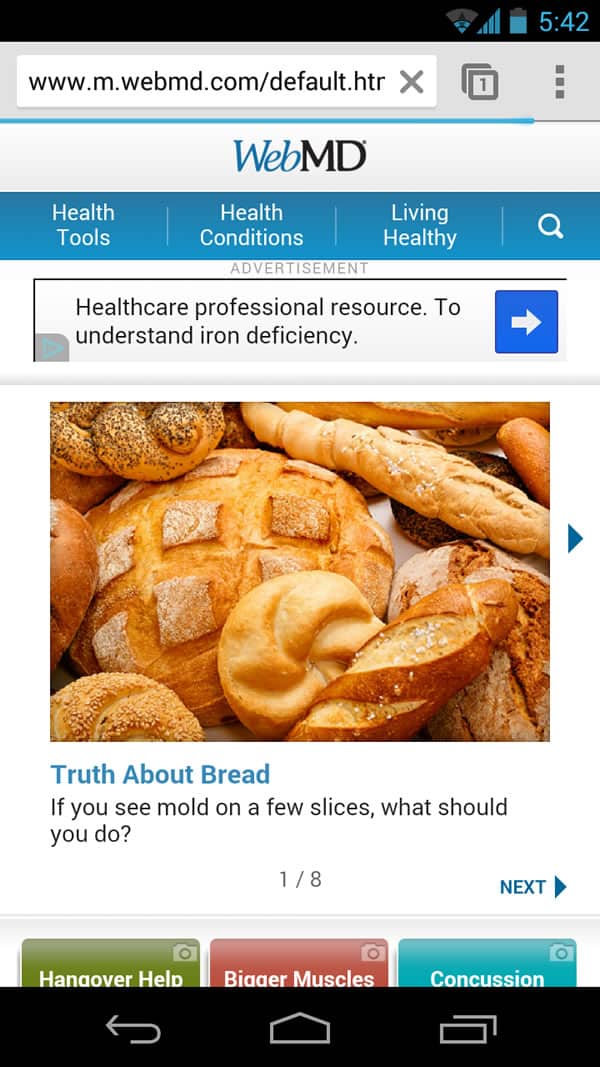Stop page loading with the X
Screen dimensions: 600x1067
(411, 82)
